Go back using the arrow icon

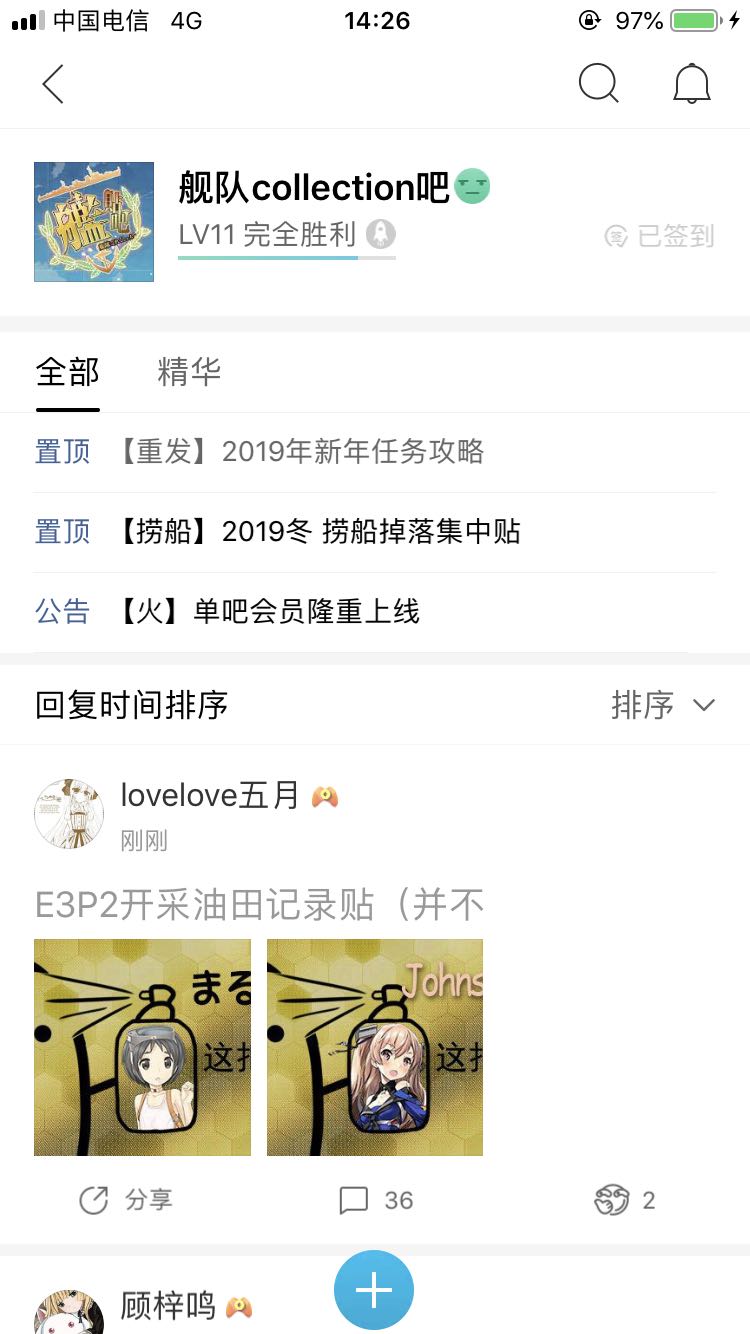pyautogui.click(x=54, y=84)
